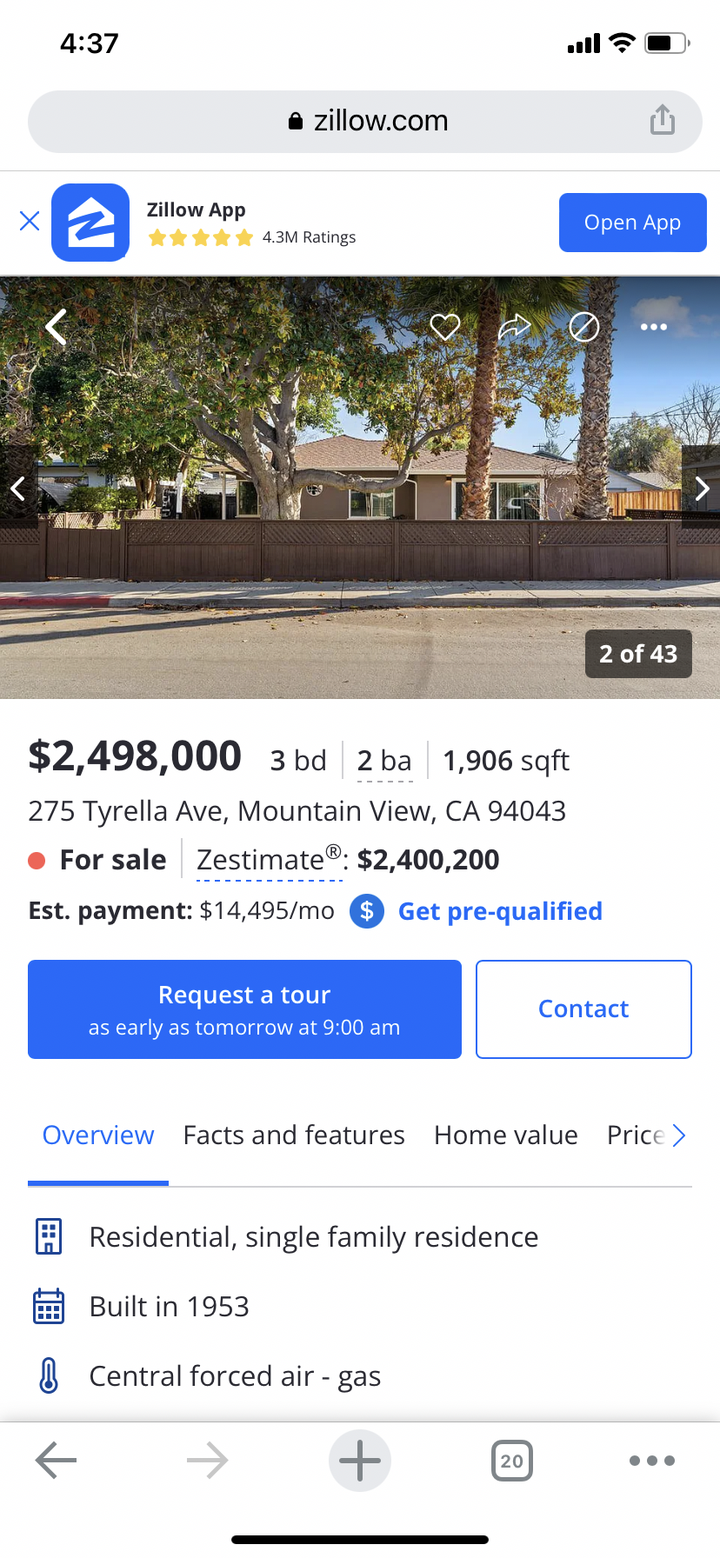Save this home with the heart icon
Viewport: 720px width, 1558px height.
(445, 327)
